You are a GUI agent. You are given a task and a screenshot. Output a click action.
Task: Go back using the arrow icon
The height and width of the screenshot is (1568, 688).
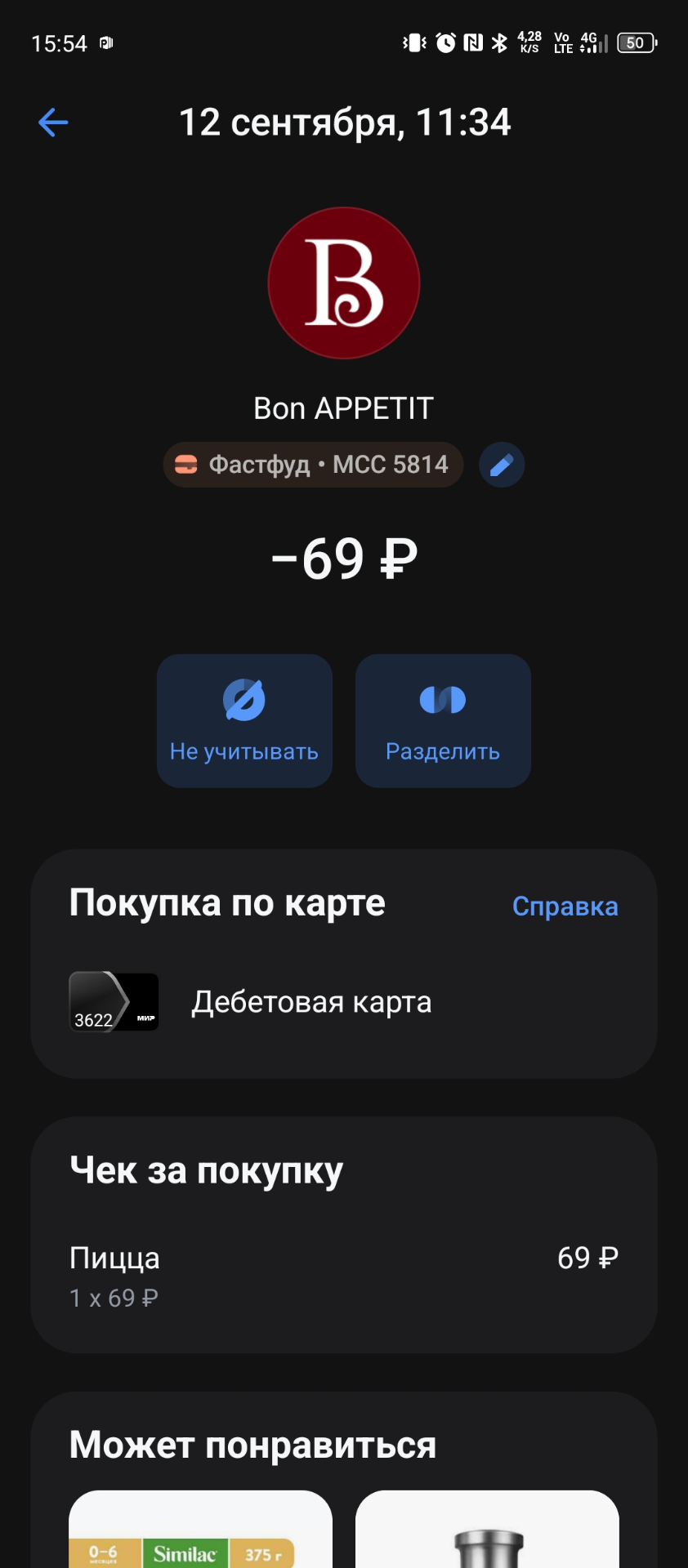53,122
